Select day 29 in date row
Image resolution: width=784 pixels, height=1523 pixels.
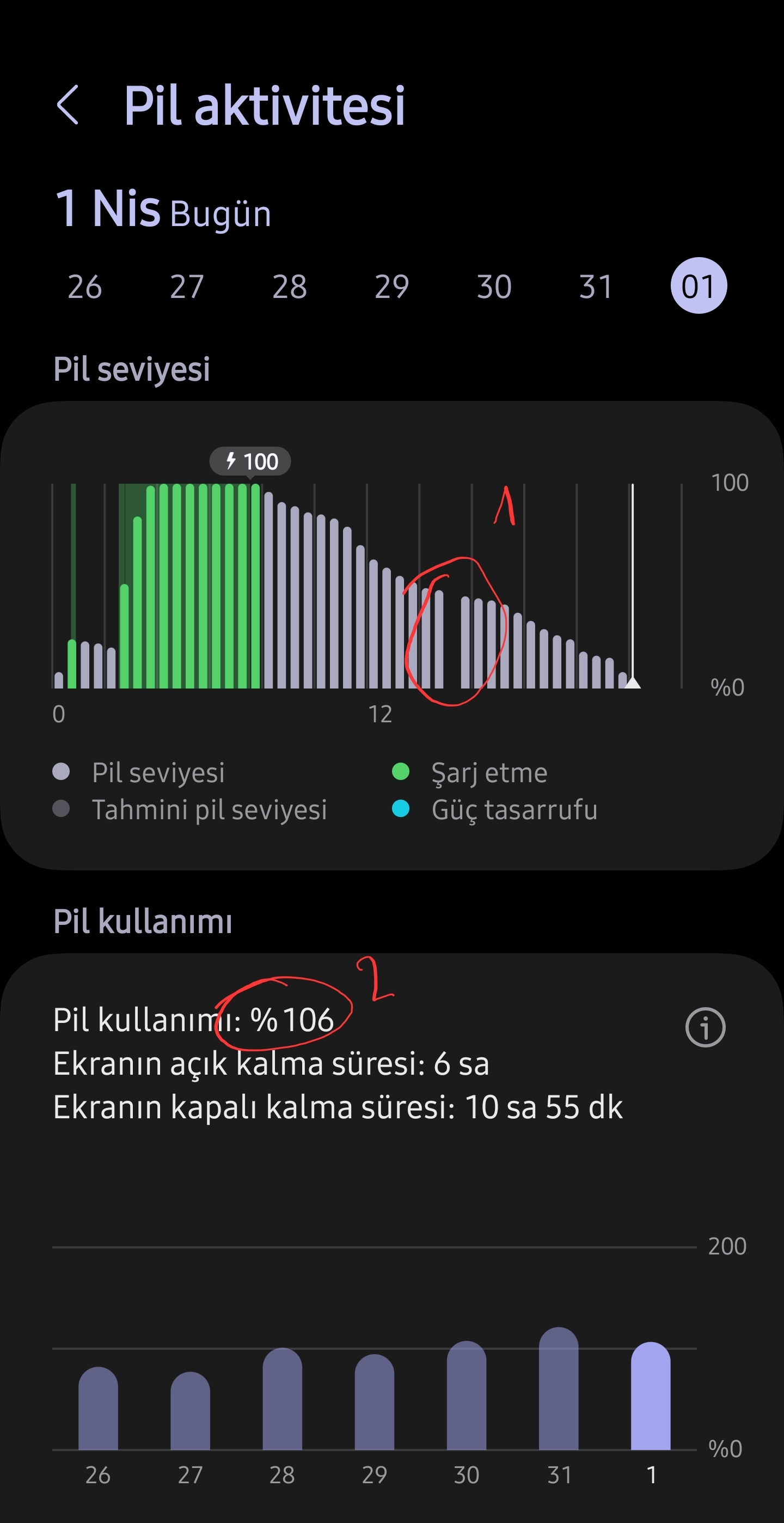(x=391, y=286)
